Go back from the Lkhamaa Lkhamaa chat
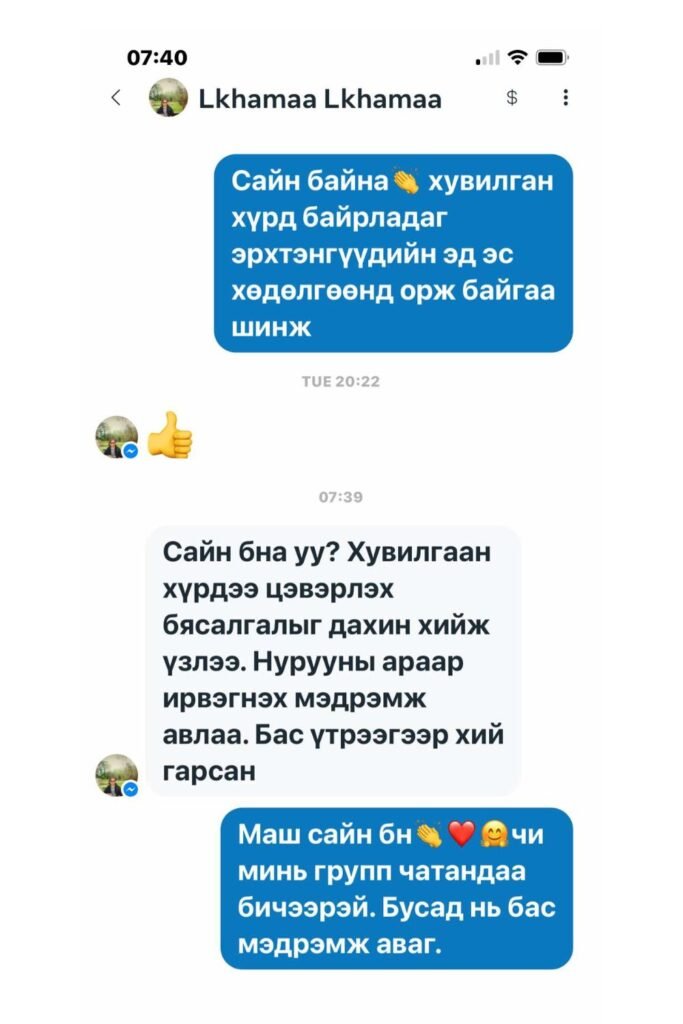Viewport: 683px width, 1024px height. coord(116,98)
